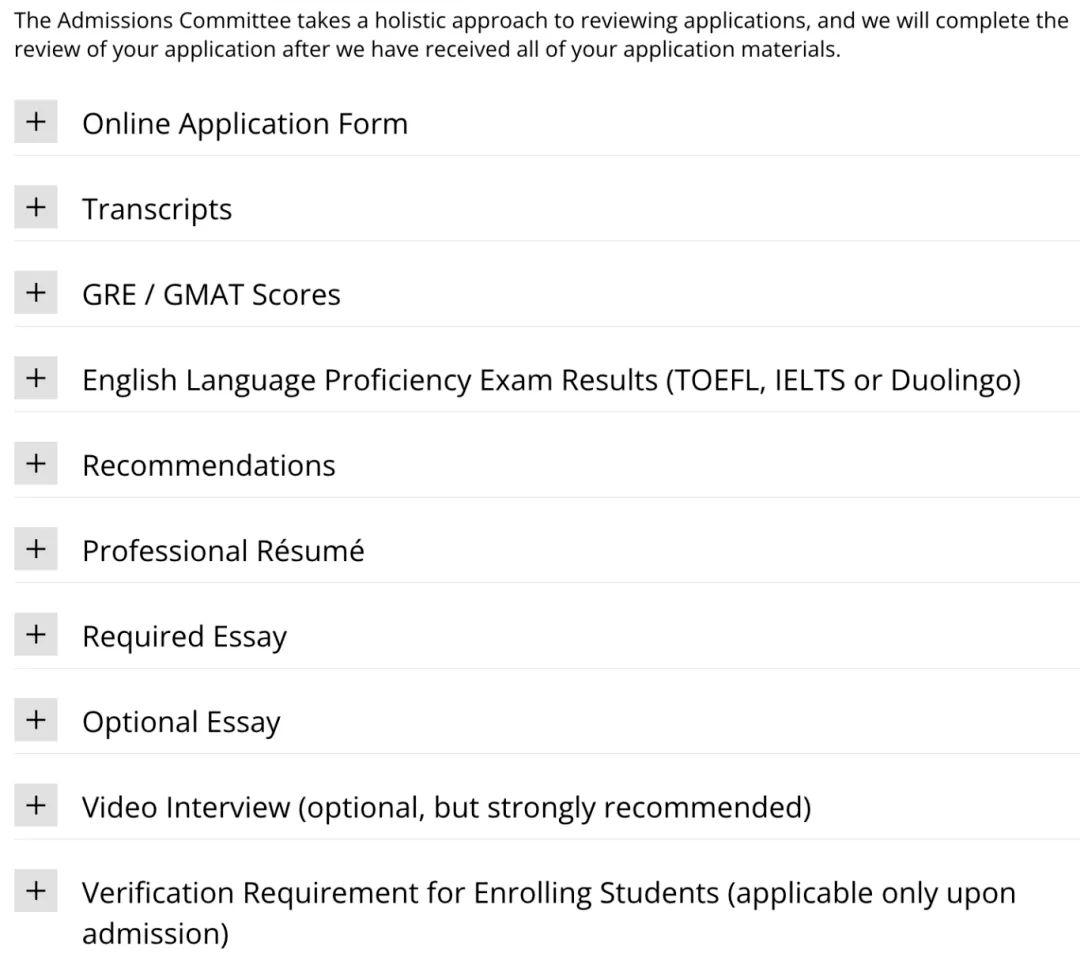Reveal Video Interview details
The image size is (1080, 965).
[36, 806]
